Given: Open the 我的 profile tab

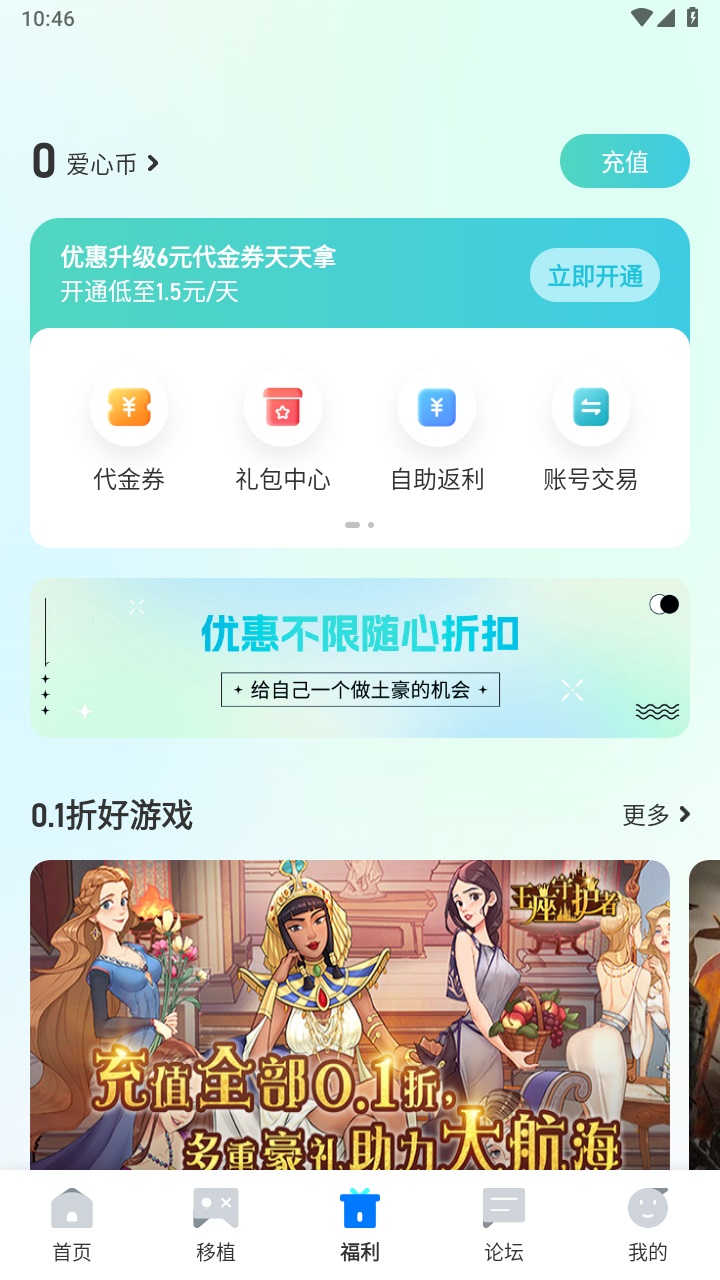Looking at the screenshot, I should 648,1226.
